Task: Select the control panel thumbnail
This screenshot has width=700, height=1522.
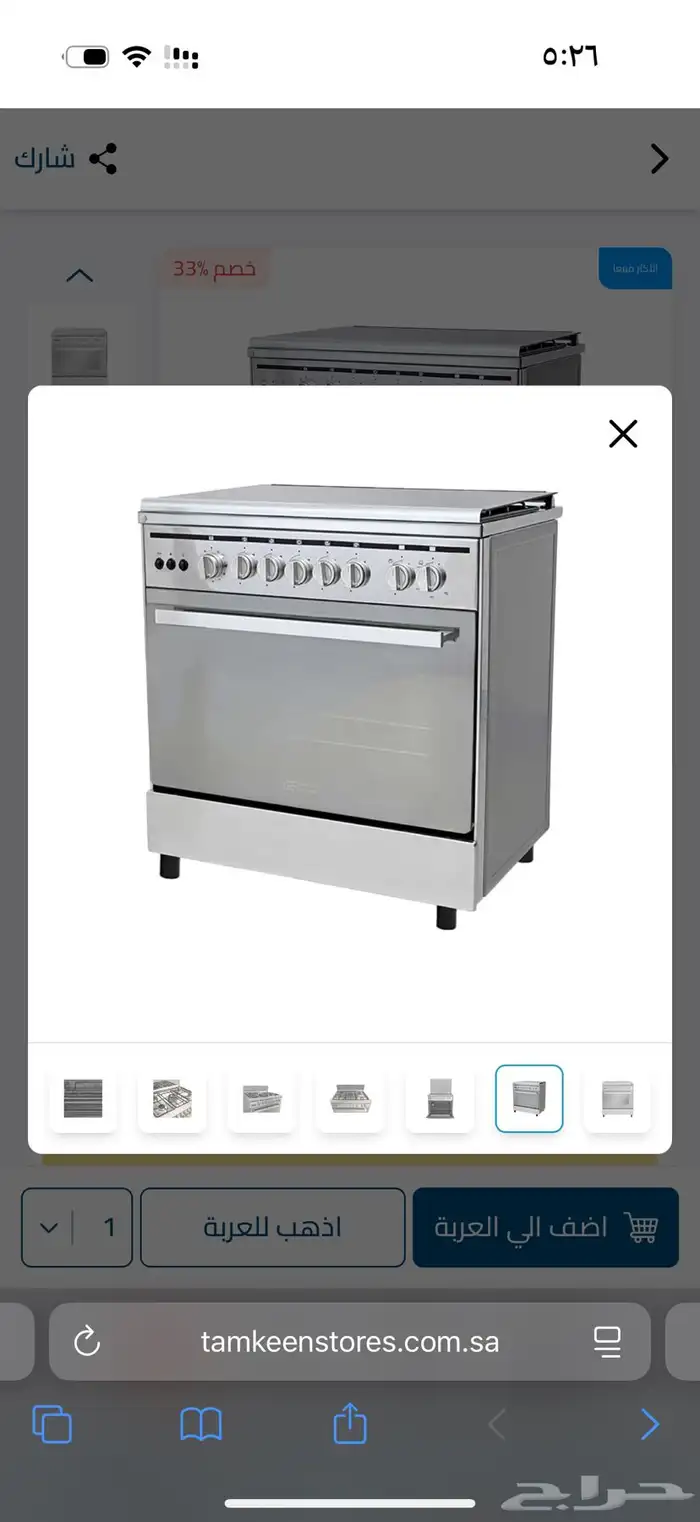Action: tap(261, 1099)
